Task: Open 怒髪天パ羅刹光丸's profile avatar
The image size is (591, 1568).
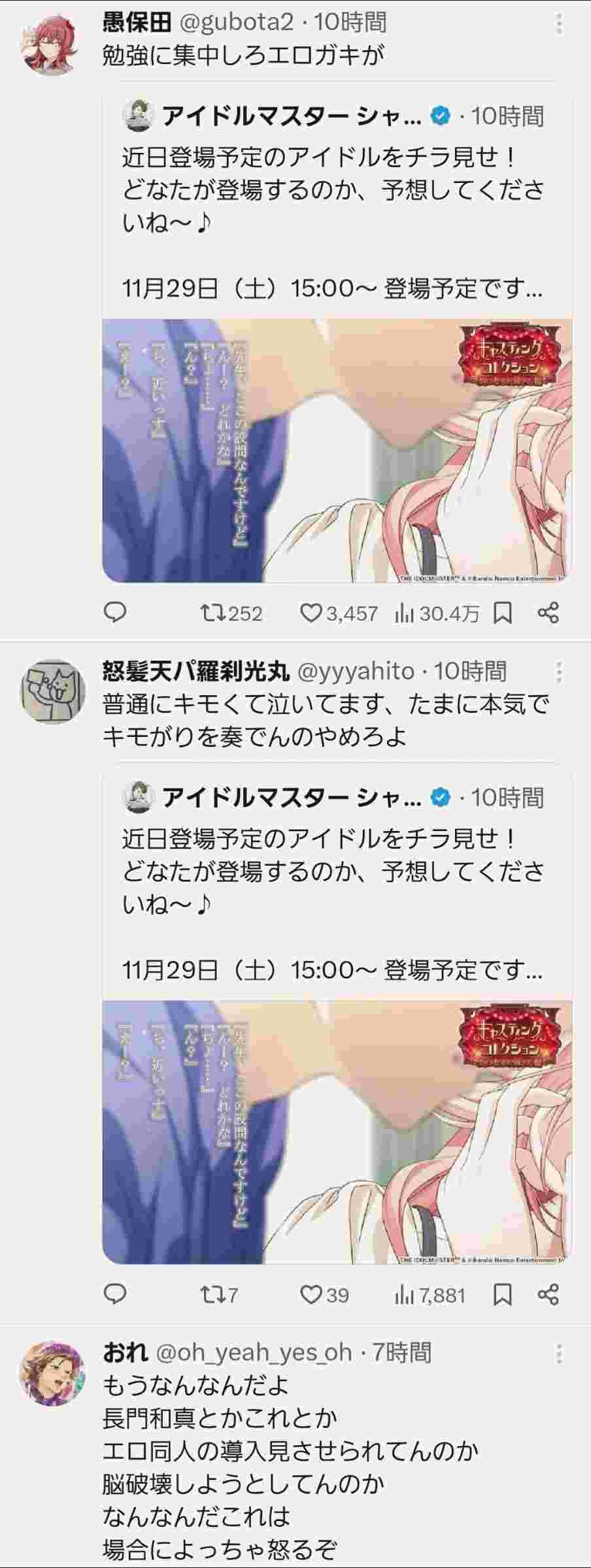Action: [51, 691]
